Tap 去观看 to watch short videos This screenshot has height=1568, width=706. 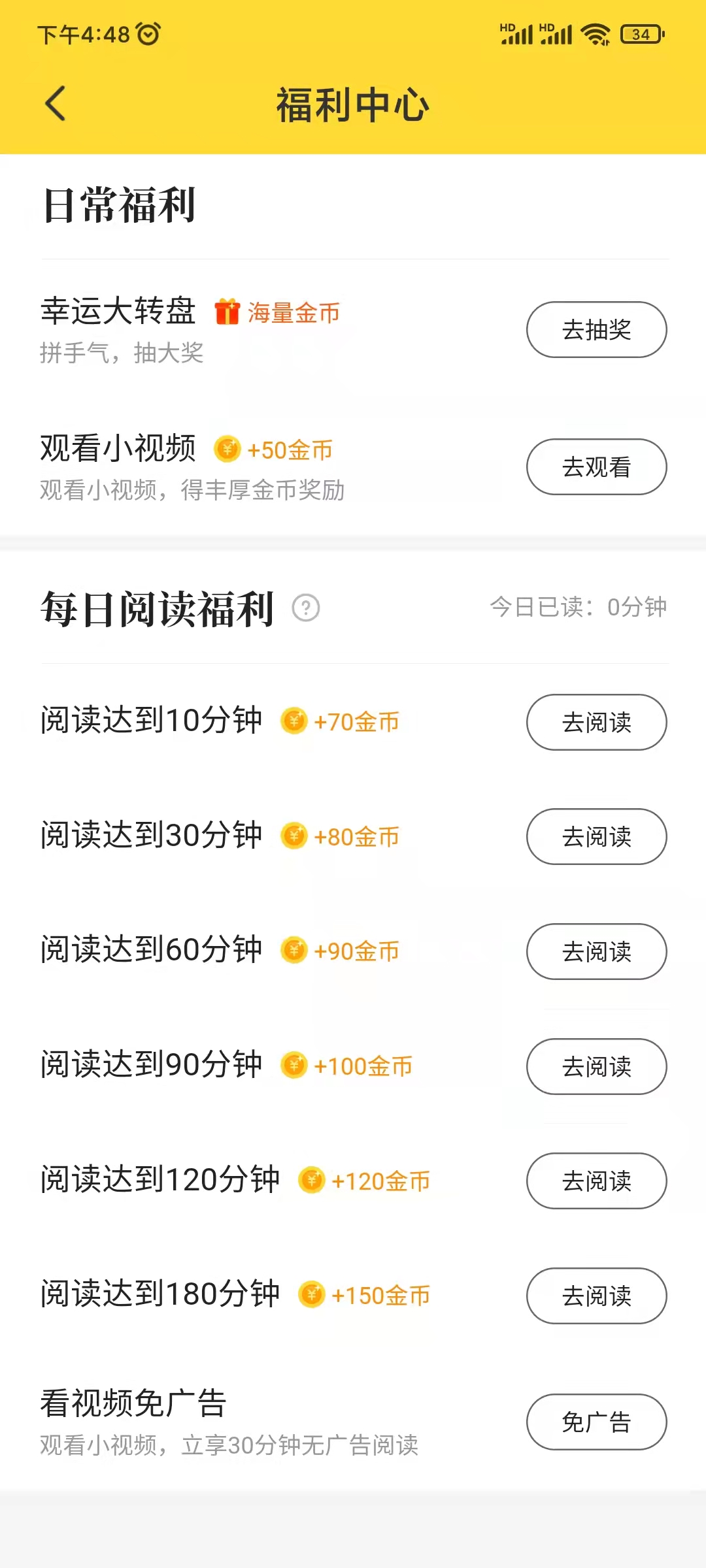(596, 467)
